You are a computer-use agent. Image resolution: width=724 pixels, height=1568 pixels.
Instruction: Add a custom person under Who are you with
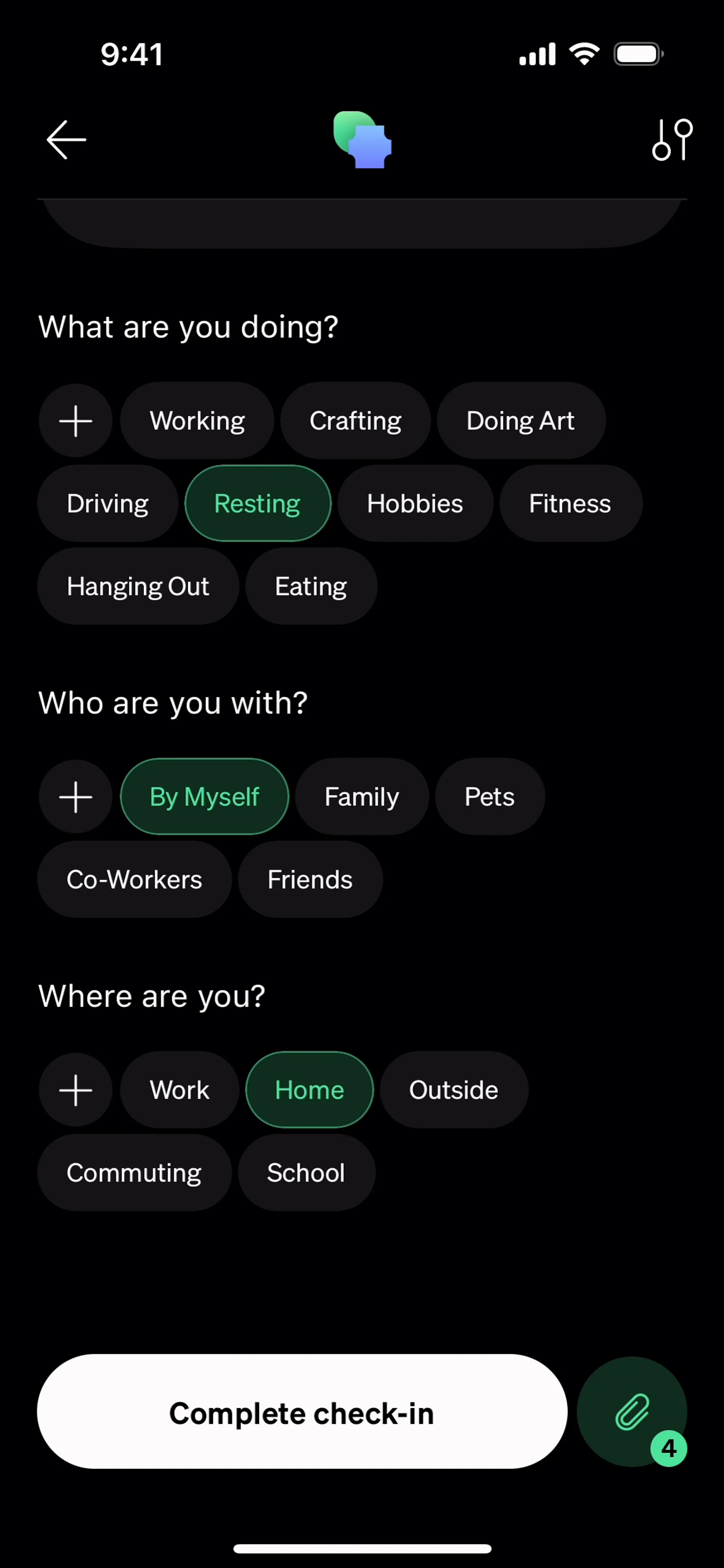tap(75, 797)
